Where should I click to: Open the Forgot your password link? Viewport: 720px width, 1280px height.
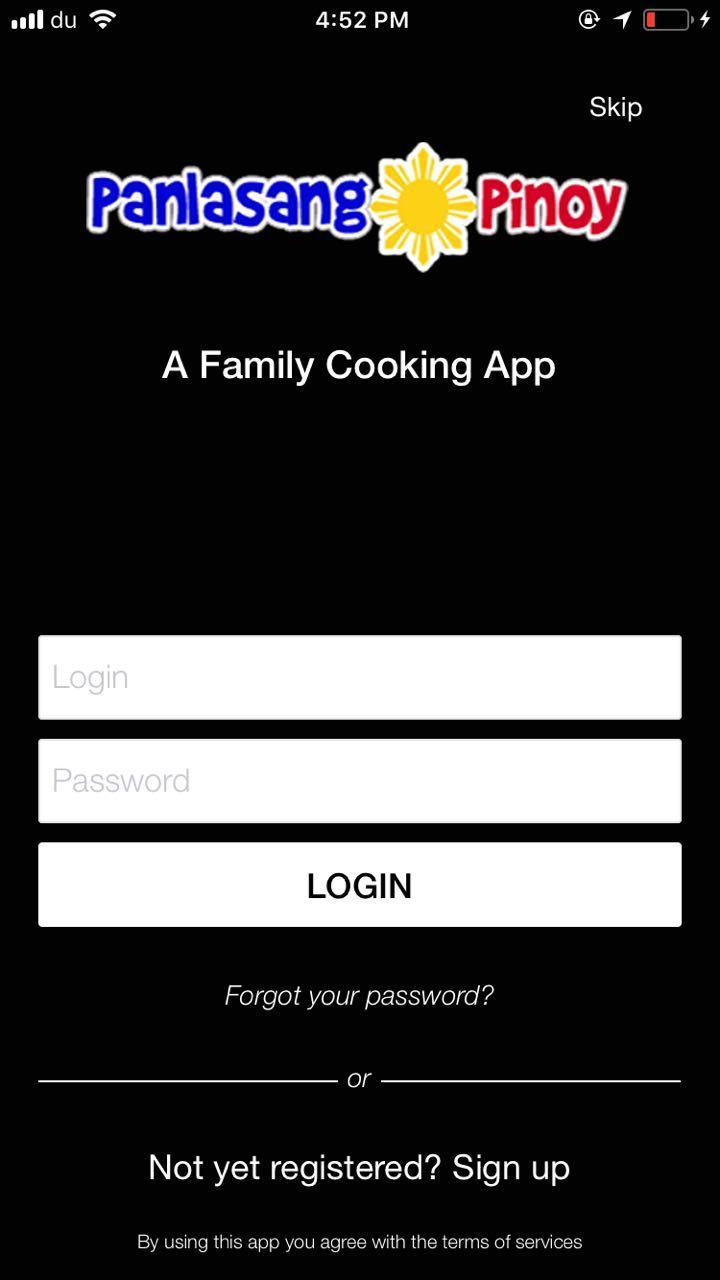[359, 995]
